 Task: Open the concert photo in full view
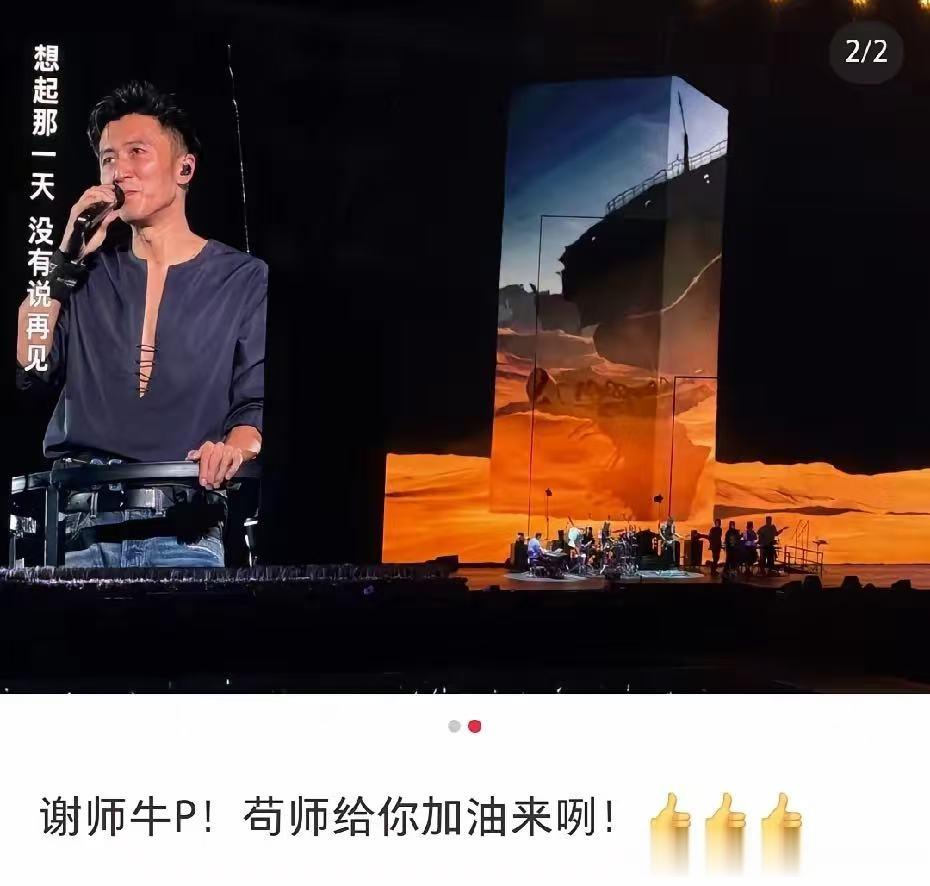tap(465, 346)
